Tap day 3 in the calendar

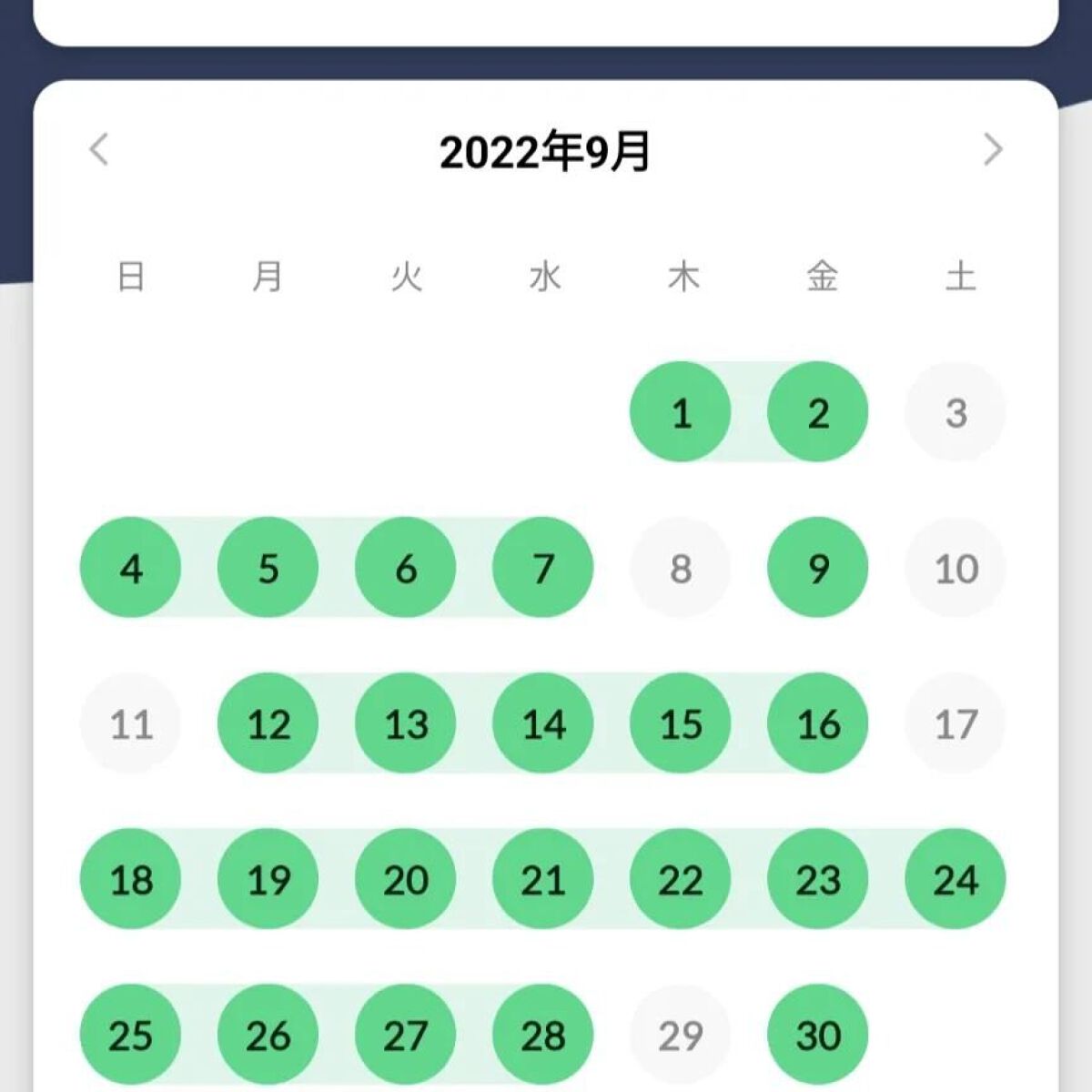955,412
